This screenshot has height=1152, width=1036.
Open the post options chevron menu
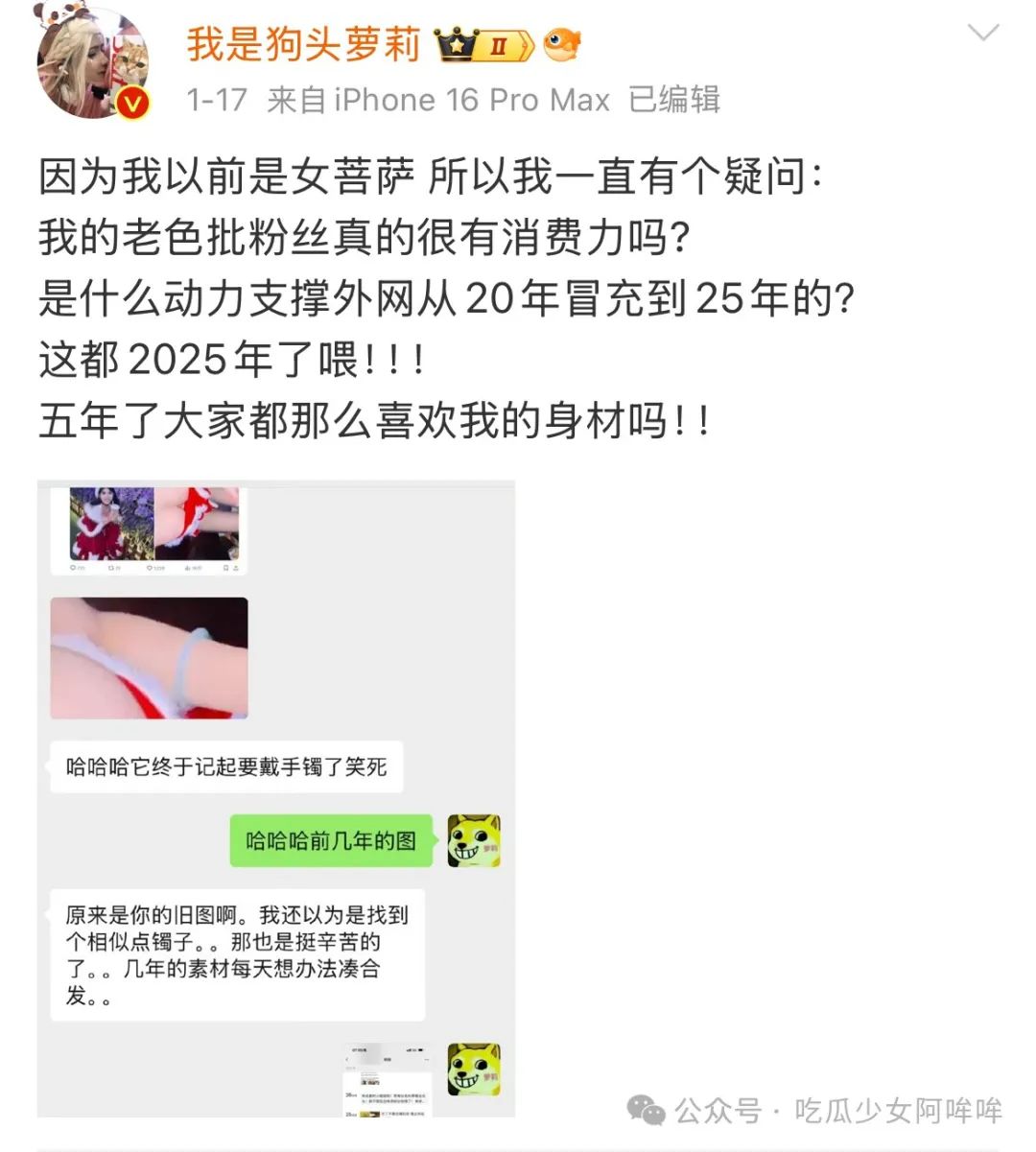(983, 35)
